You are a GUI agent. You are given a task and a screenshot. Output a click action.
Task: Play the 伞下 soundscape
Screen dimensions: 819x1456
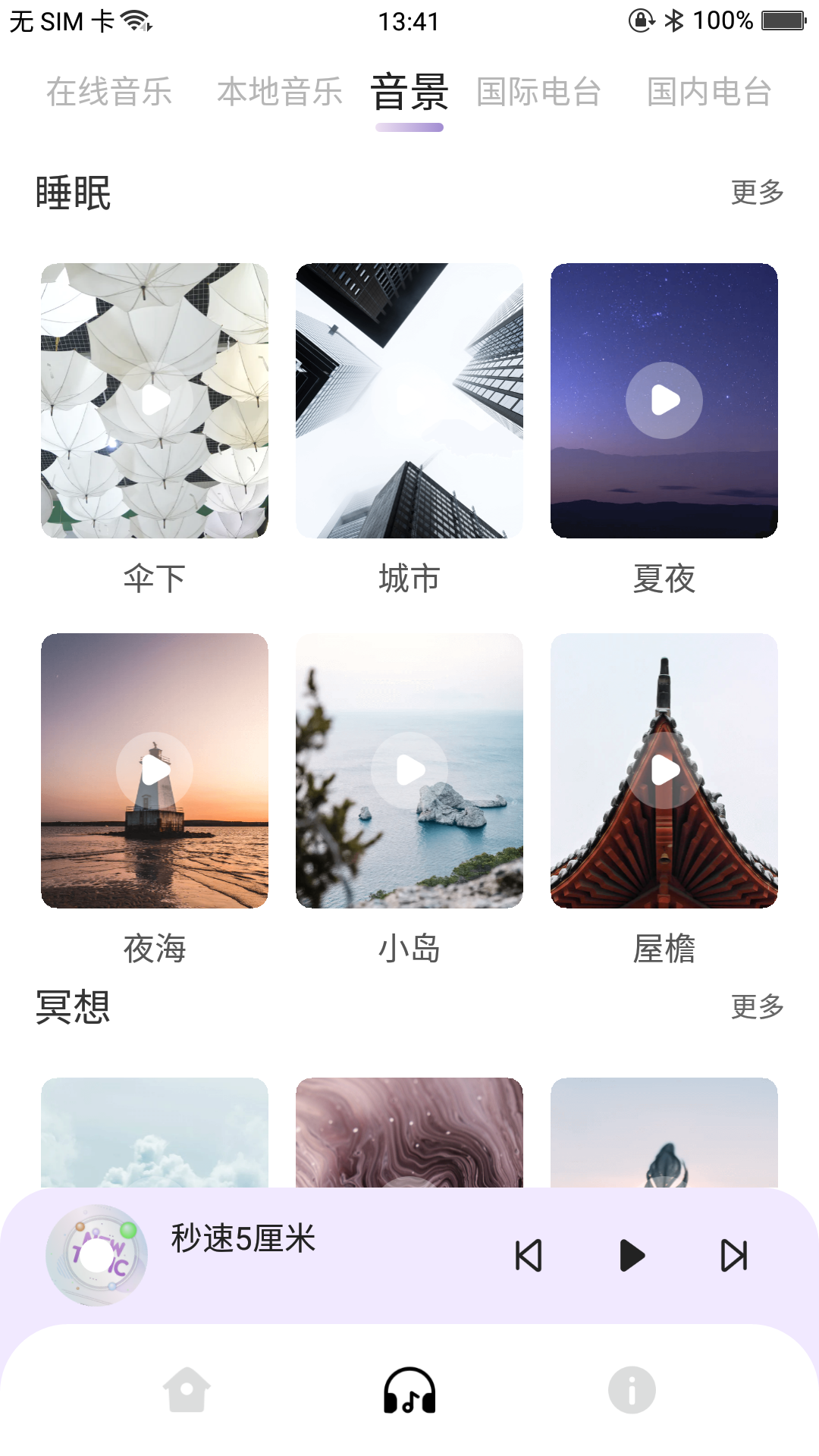[x=155, y=400]
